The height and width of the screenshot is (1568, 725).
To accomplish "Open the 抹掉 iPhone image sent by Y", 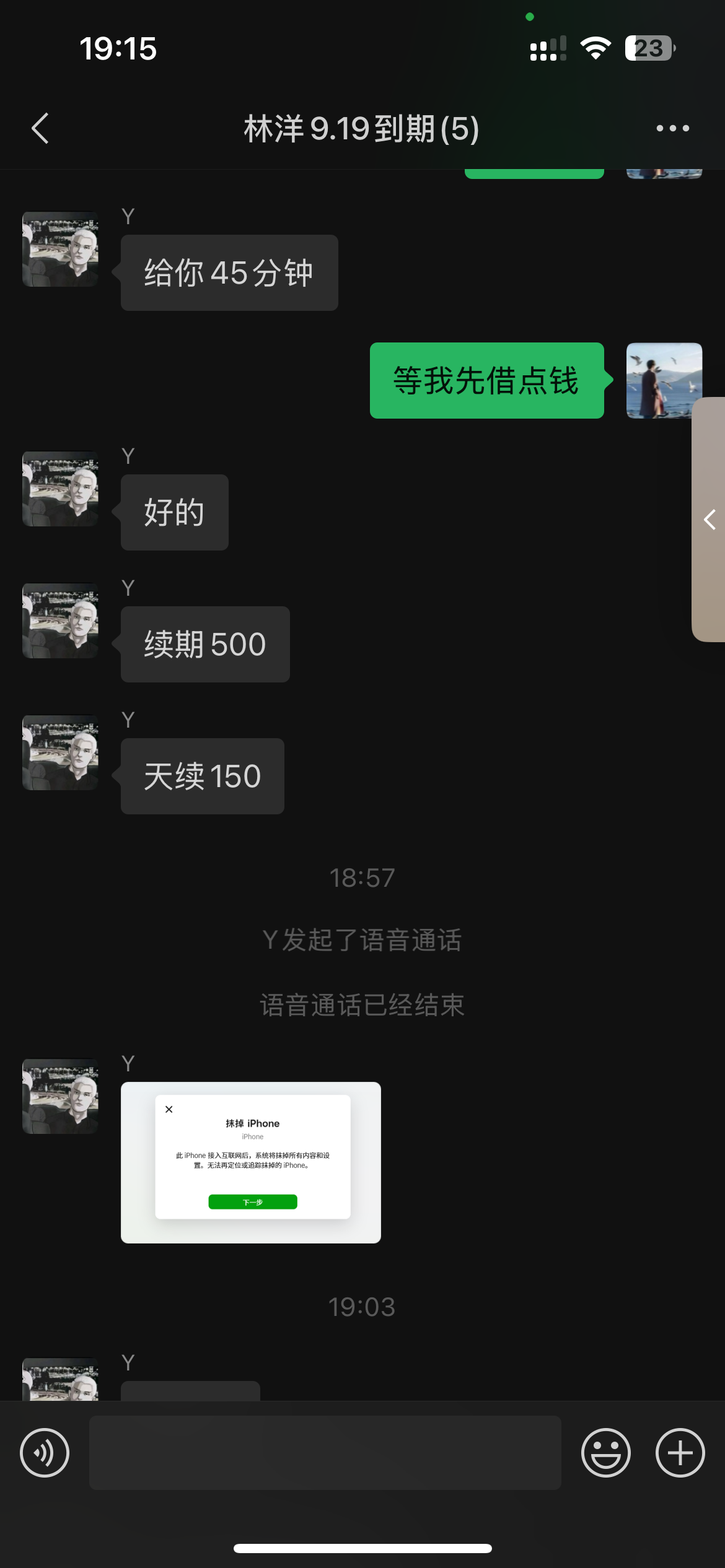I will pyautogui.click(x=251, y=1162).
